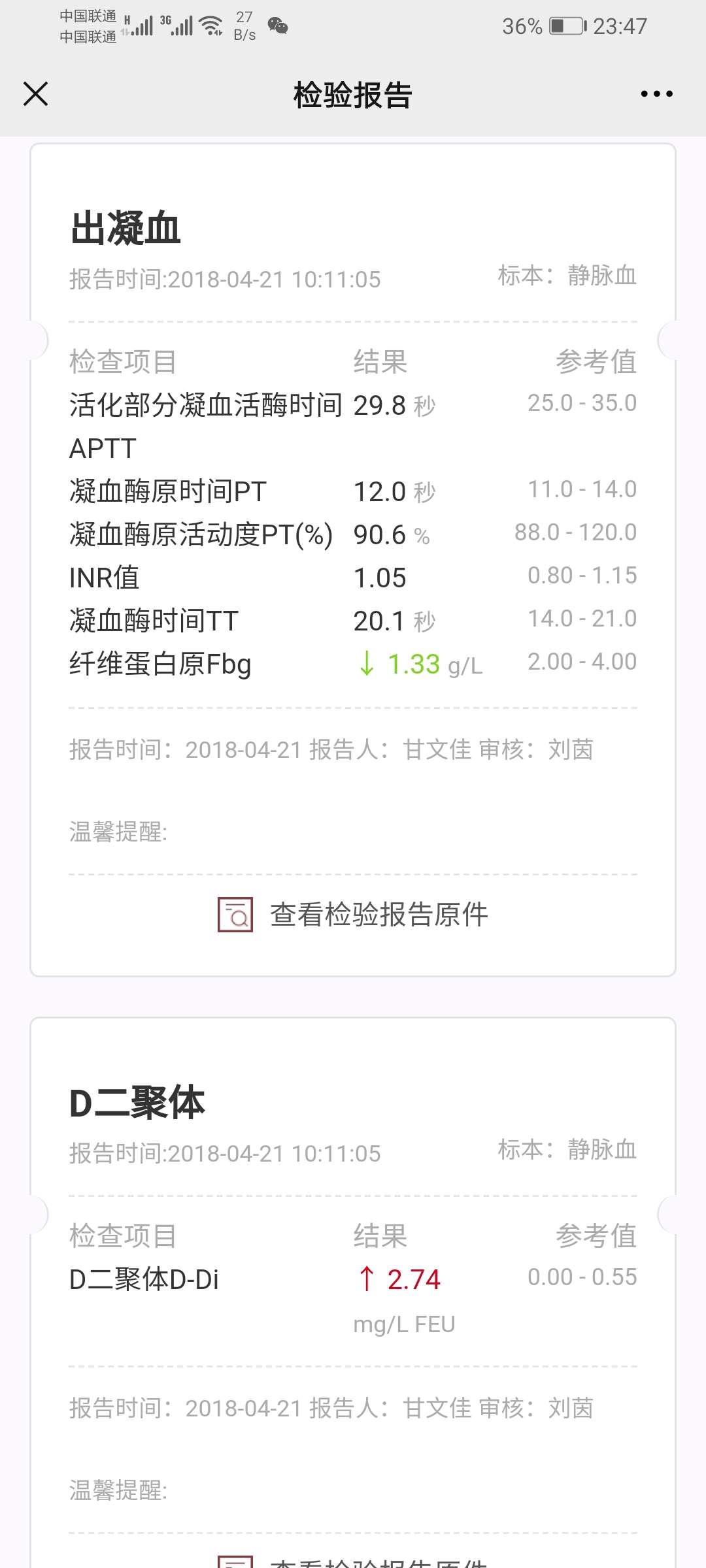Open the three-dot more options menu

[x=656, y=94]
